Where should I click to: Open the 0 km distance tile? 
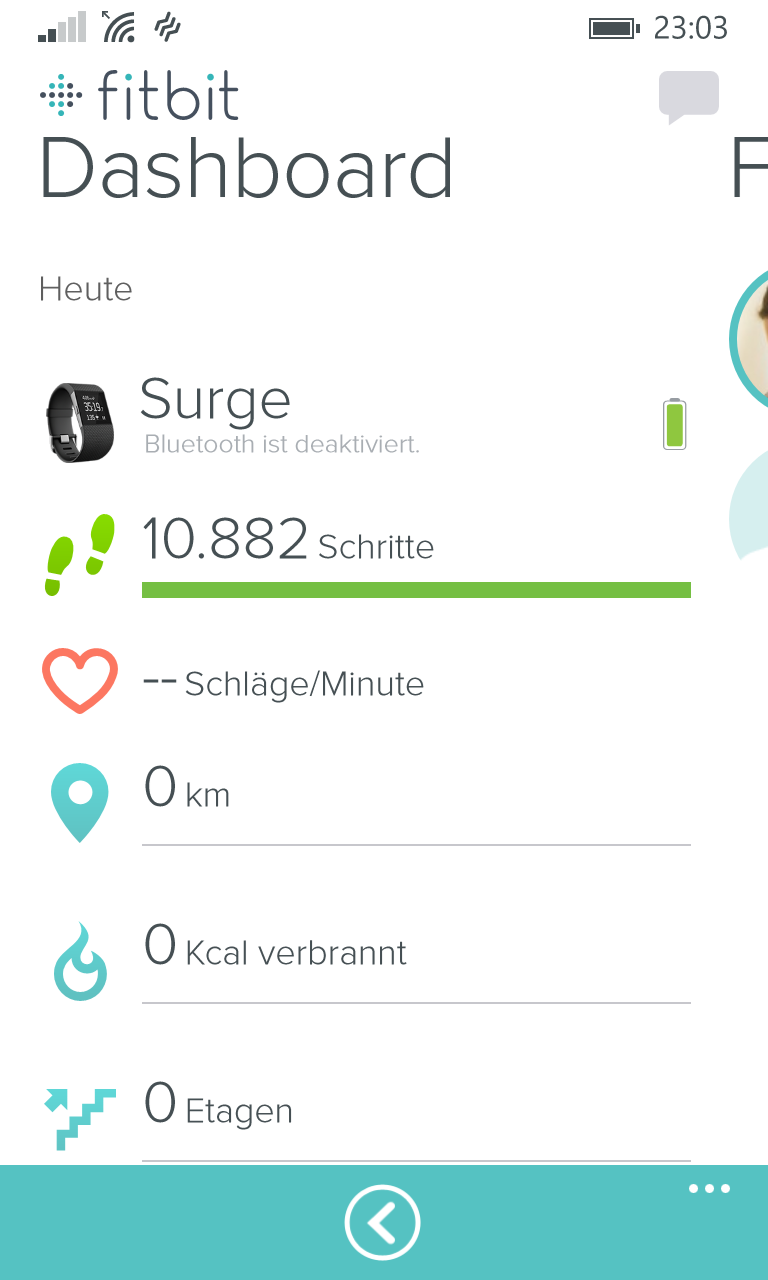(x=366, y=802)
